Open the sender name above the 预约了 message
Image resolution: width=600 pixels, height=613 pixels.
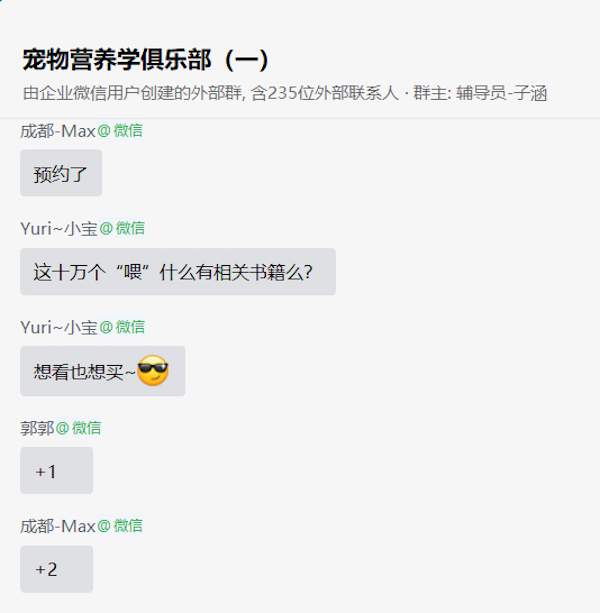(58, 130)
